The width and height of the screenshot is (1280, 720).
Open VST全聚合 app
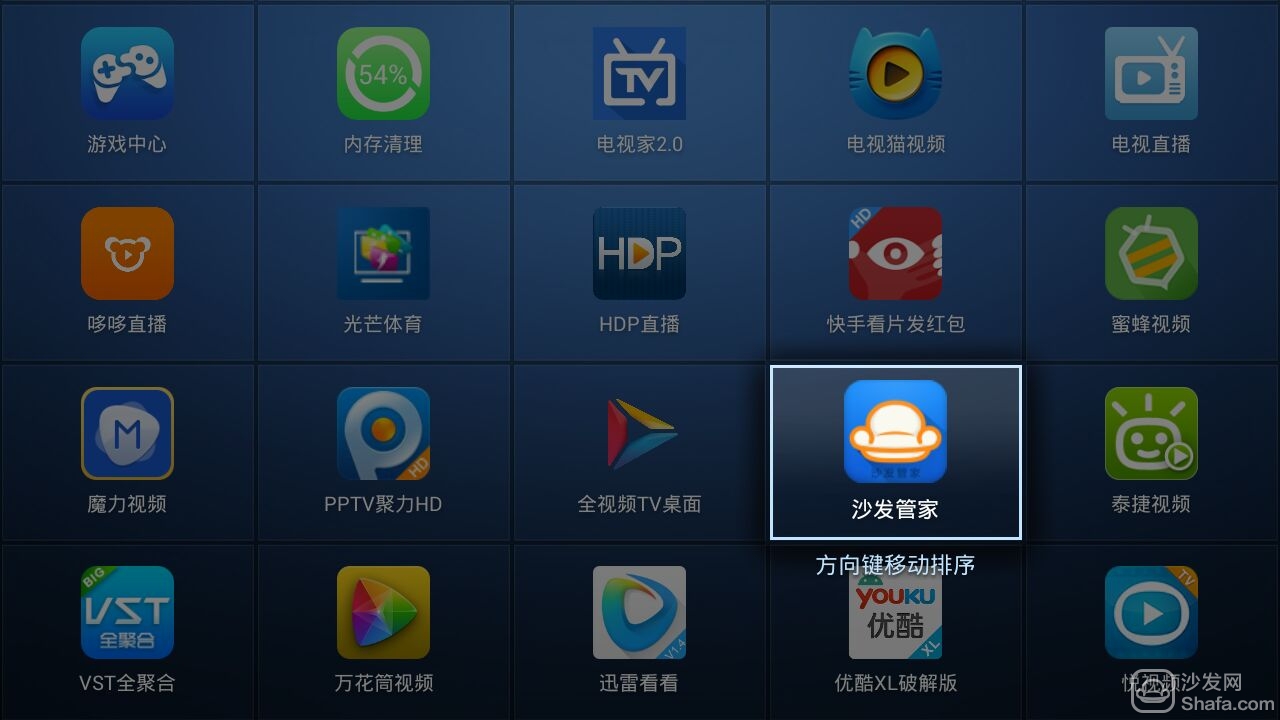click(127, 614)
